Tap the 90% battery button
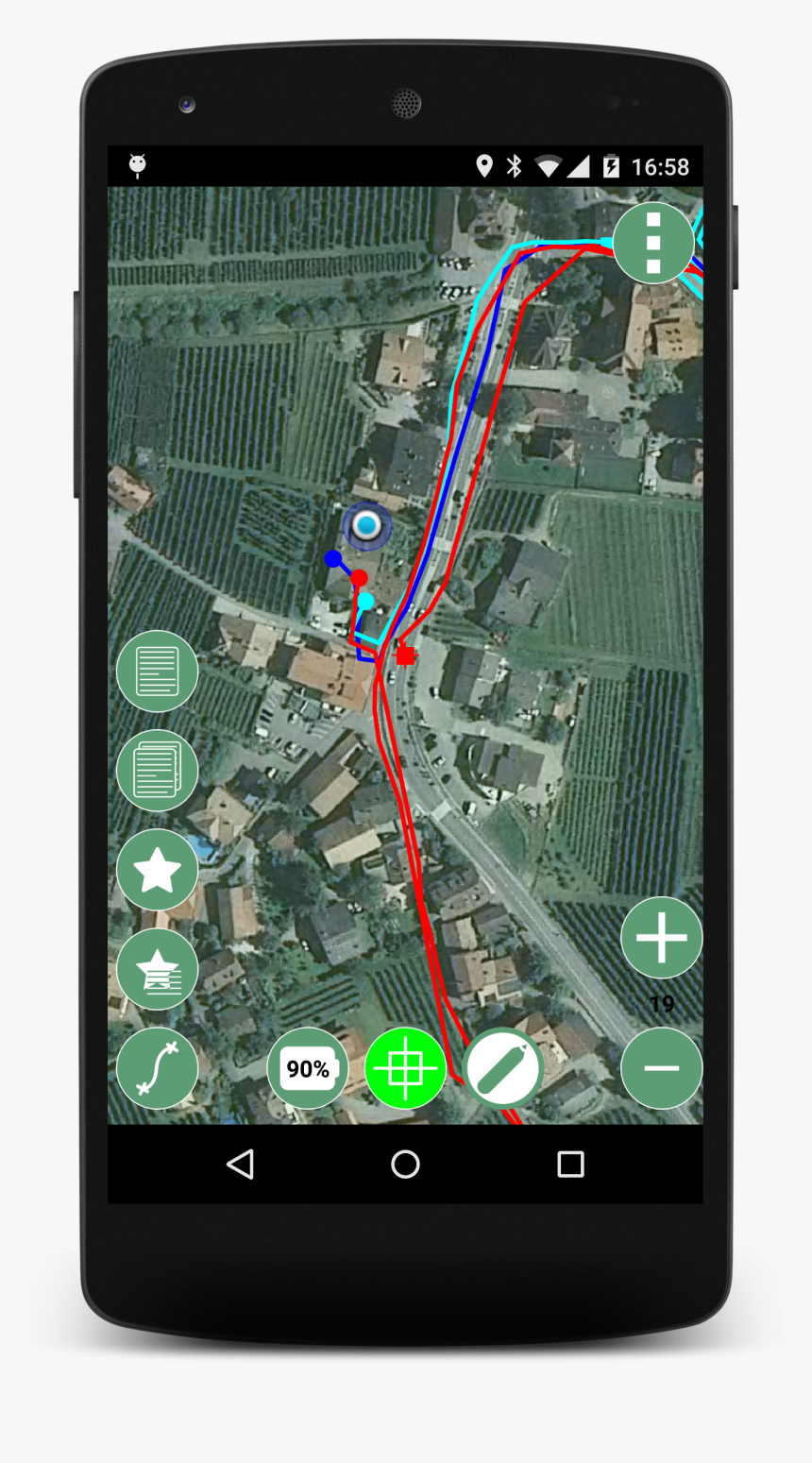The image size is (812, 1463). [x=308, y=1068]
